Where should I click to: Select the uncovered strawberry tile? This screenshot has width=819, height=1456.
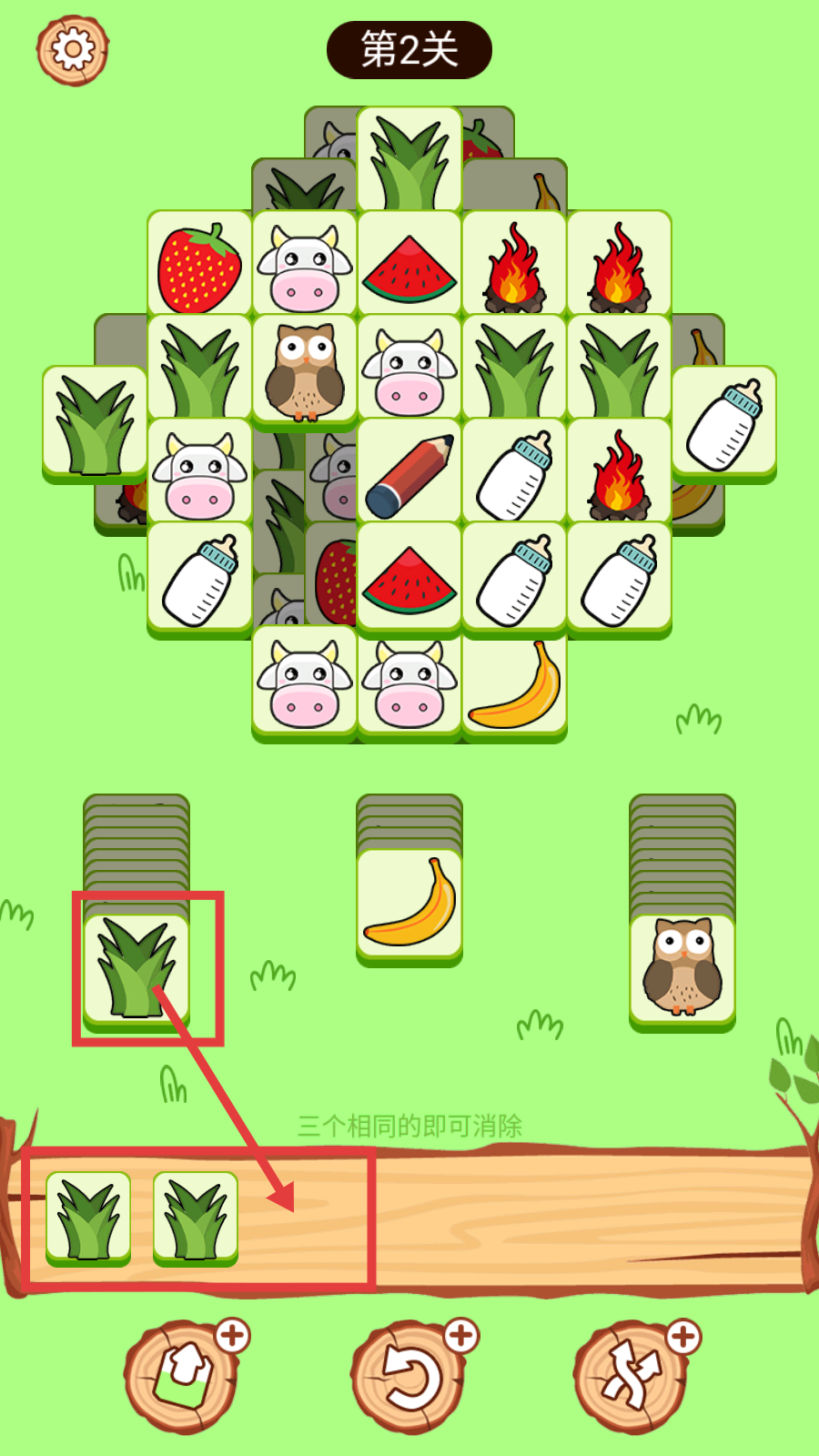tap(199, 265)
